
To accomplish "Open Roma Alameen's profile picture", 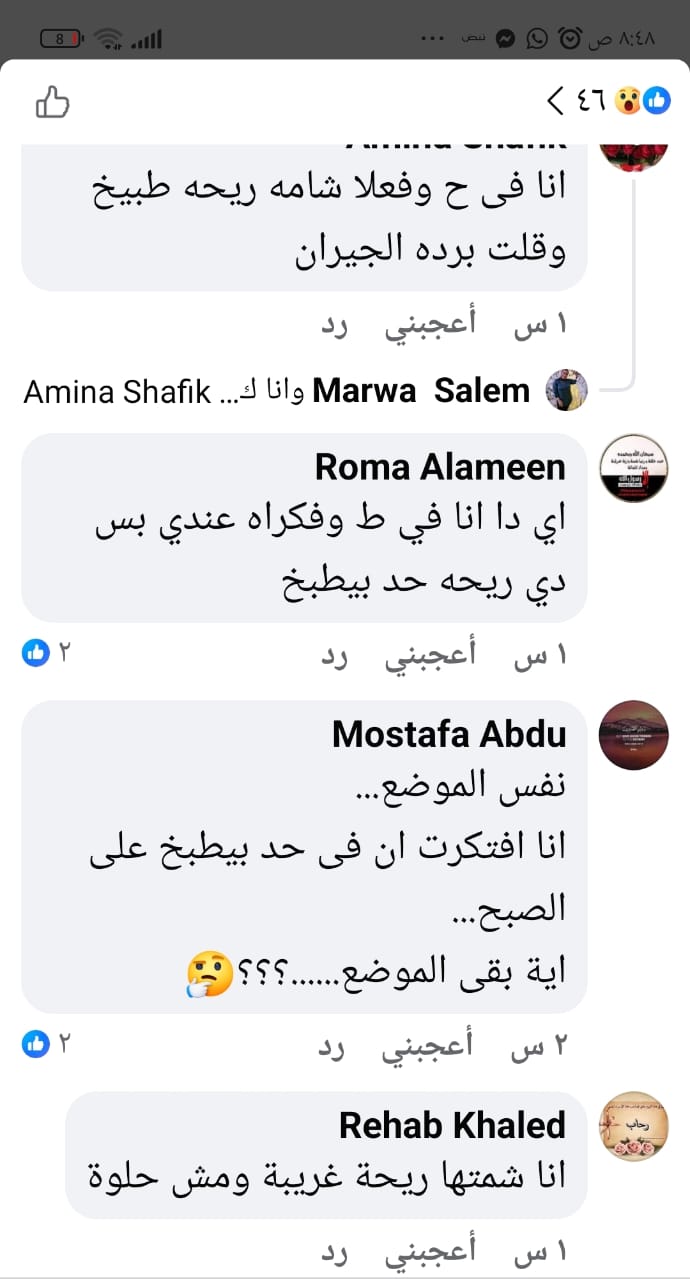I will (633, 468).
